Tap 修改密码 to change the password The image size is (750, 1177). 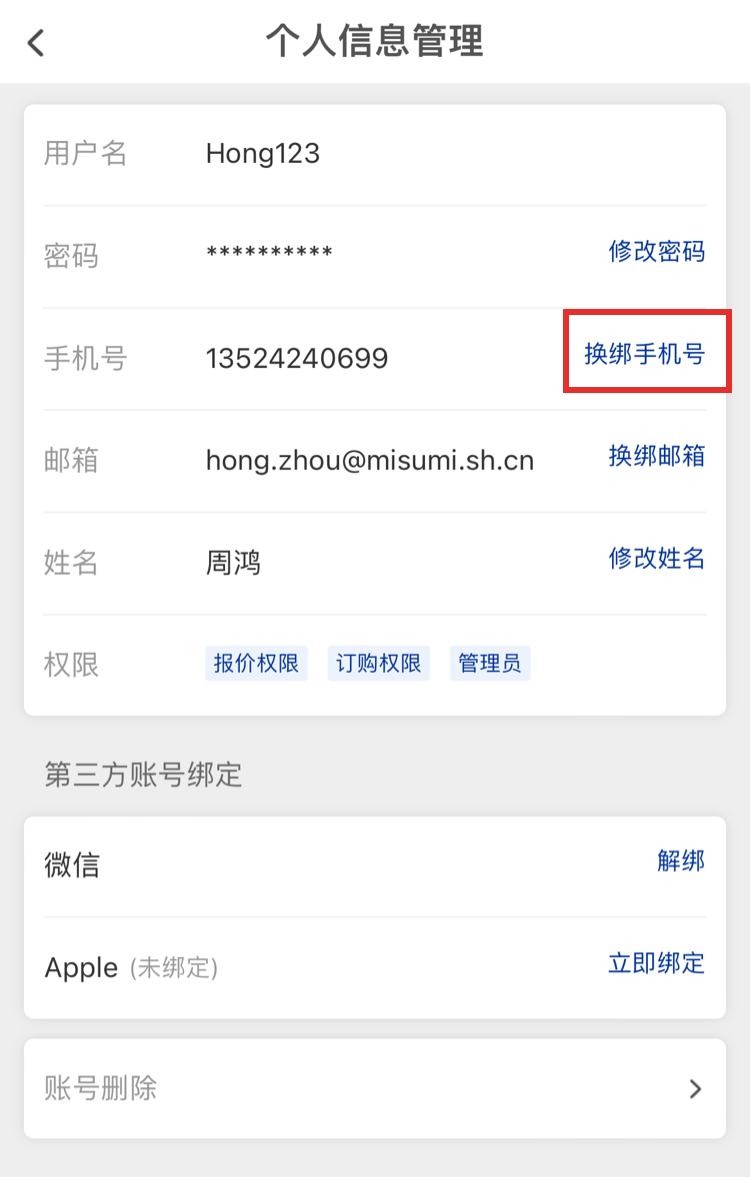point(656,251)
